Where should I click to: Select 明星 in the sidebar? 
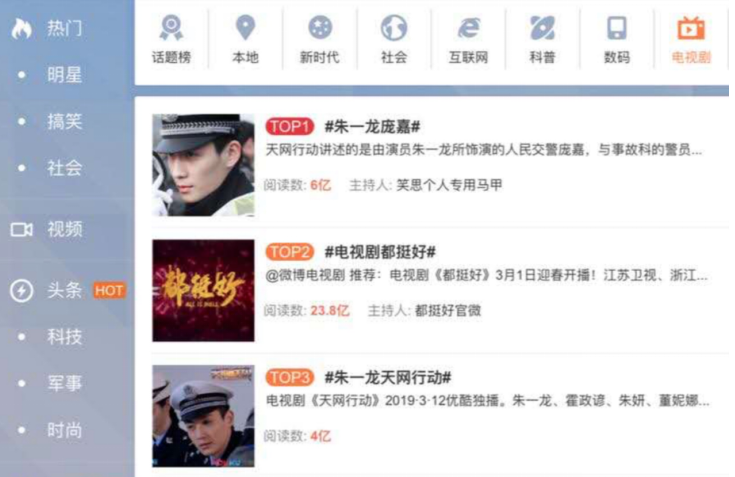pyautogui.click(x=64, y=75)
